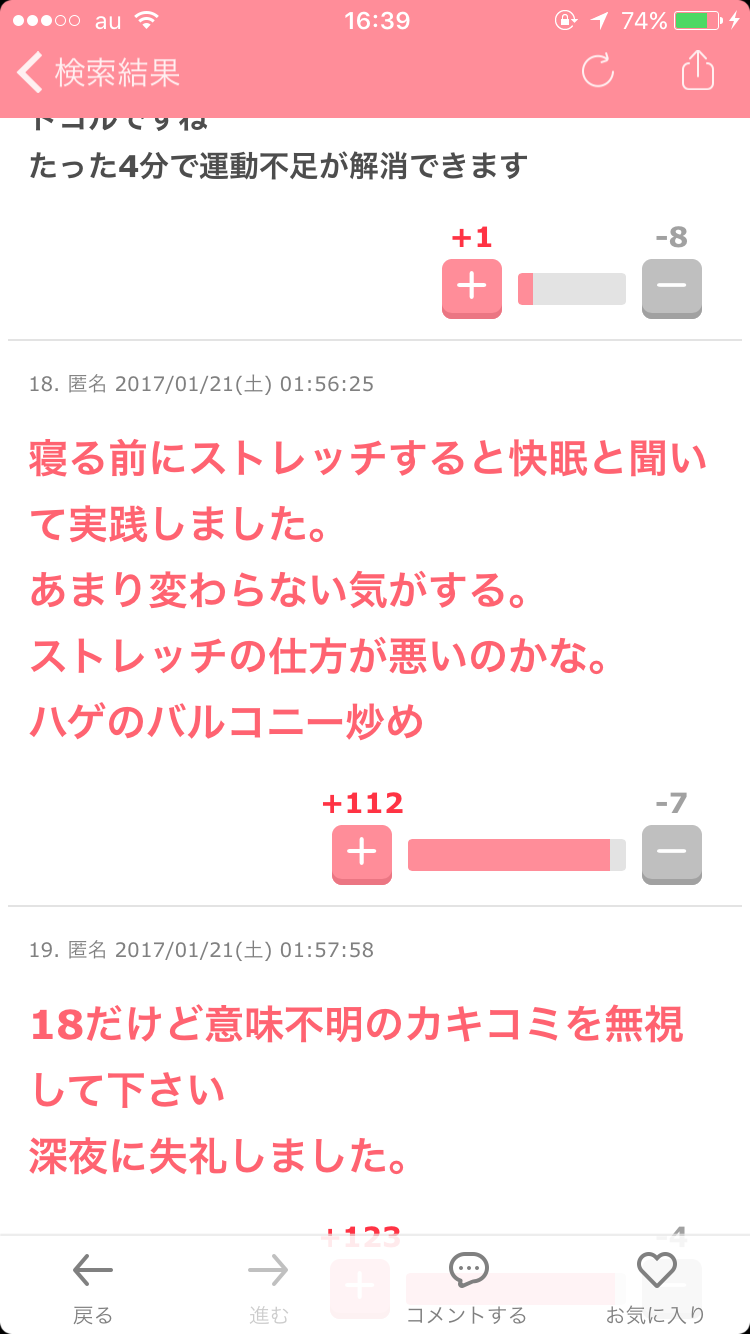The height and width of the screenshot is (1334, 750).
Task: Open the share sheet icon
Action: (x=698, y=70)
